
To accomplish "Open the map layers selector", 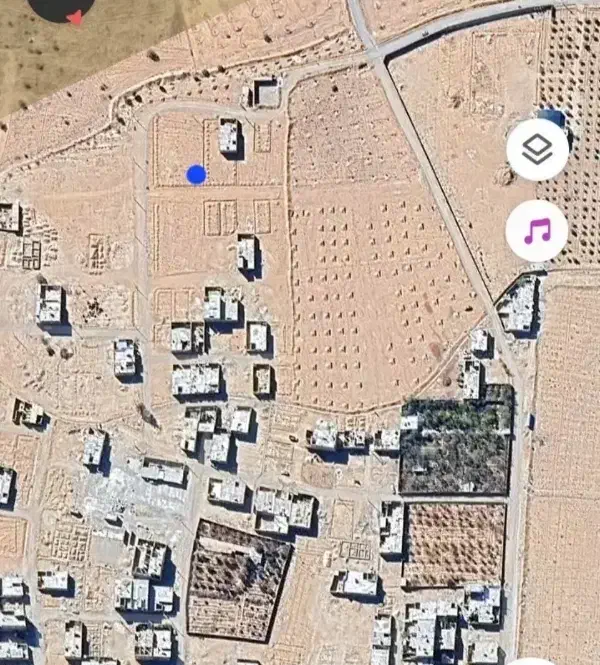I will [537, 150].
